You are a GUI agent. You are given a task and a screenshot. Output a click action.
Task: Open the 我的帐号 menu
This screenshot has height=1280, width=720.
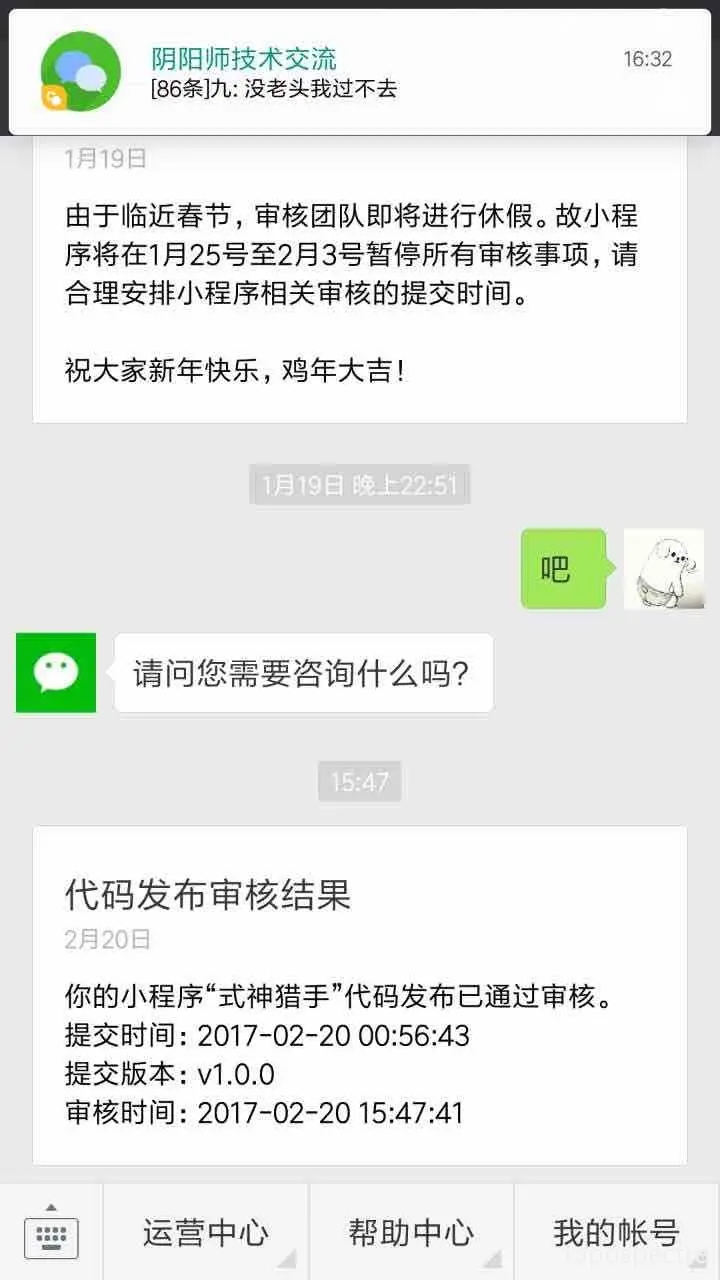pyautogui.click(x=616, y=1233)
